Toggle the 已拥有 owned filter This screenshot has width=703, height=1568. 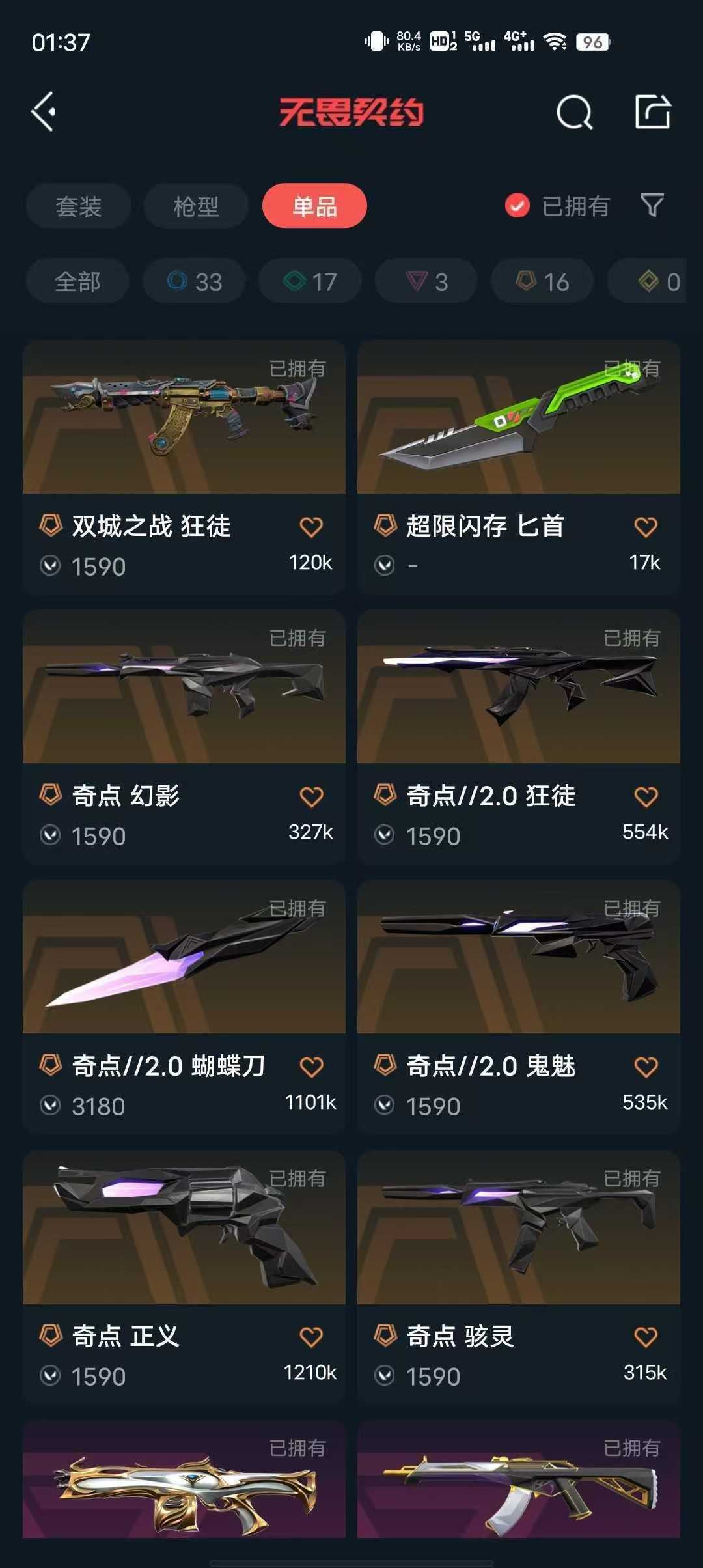pos(557,206)
